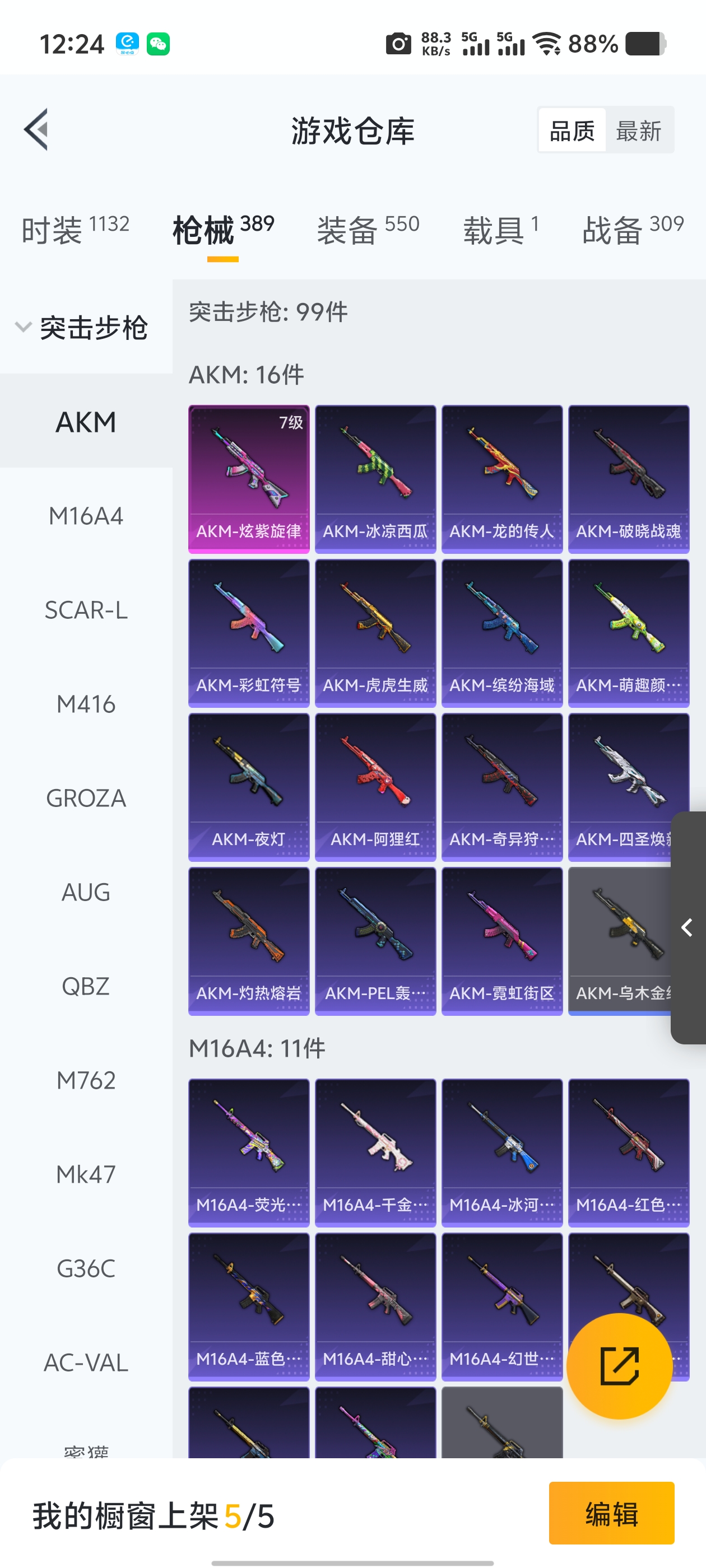Tap the 编辑 button

[611, 1513]
